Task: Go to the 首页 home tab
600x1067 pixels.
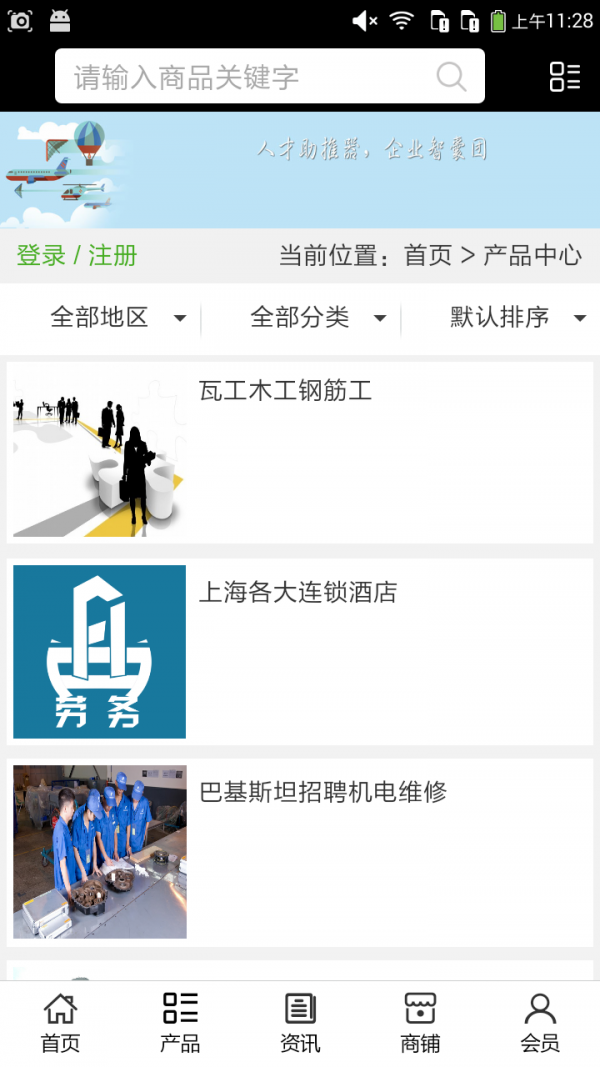Action: point(60,1023)
